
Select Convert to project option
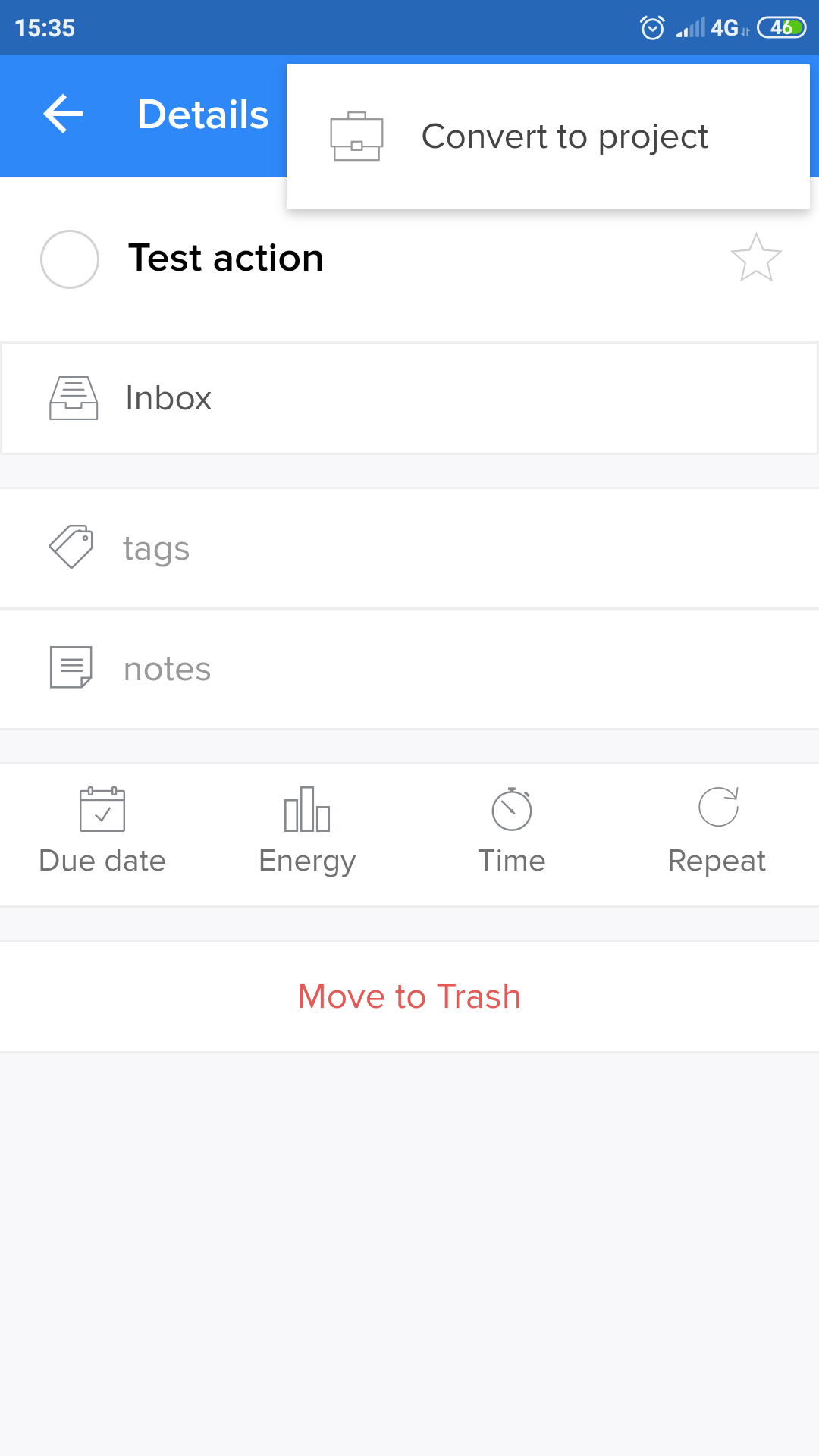pos(548,137)
